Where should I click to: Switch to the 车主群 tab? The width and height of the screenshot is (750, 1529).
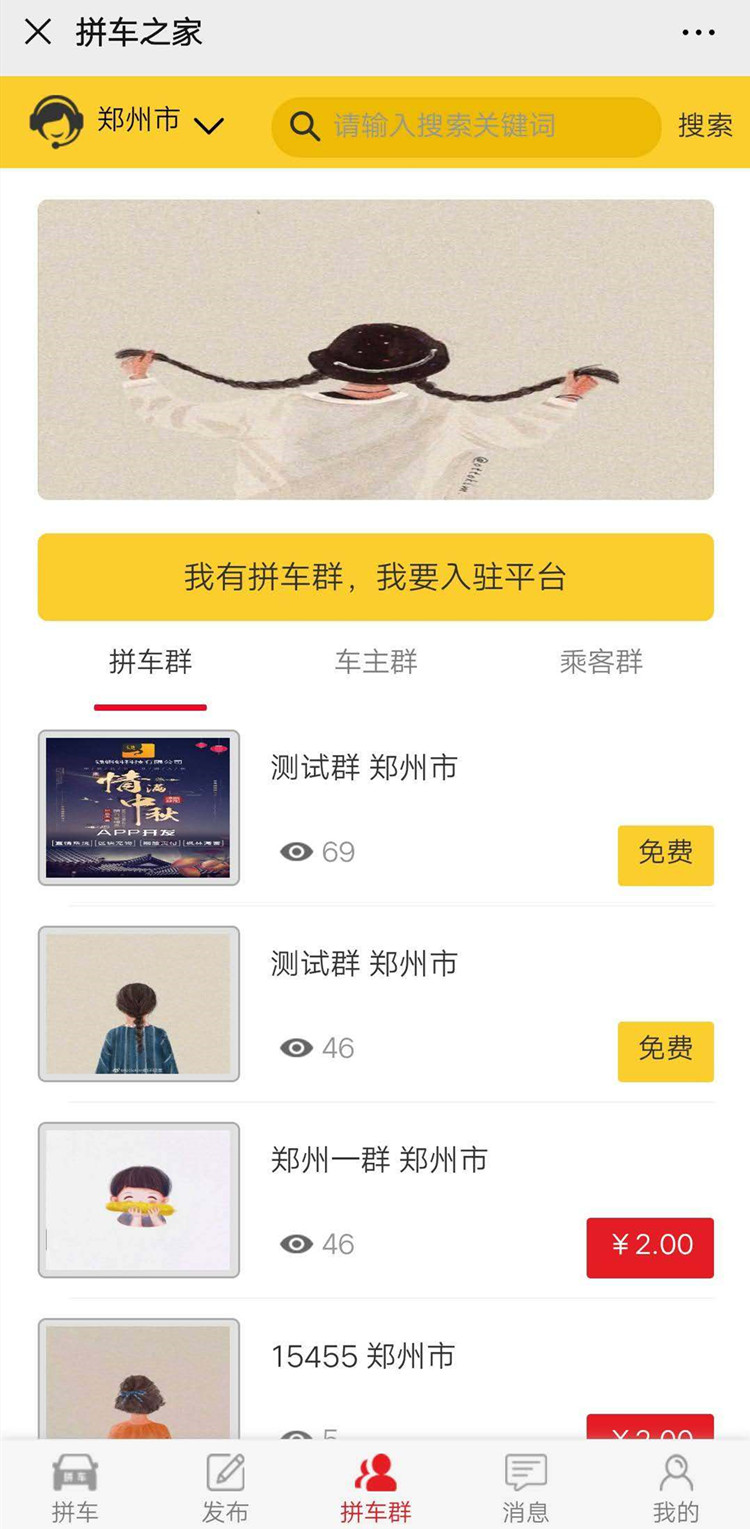pos(376,662)
